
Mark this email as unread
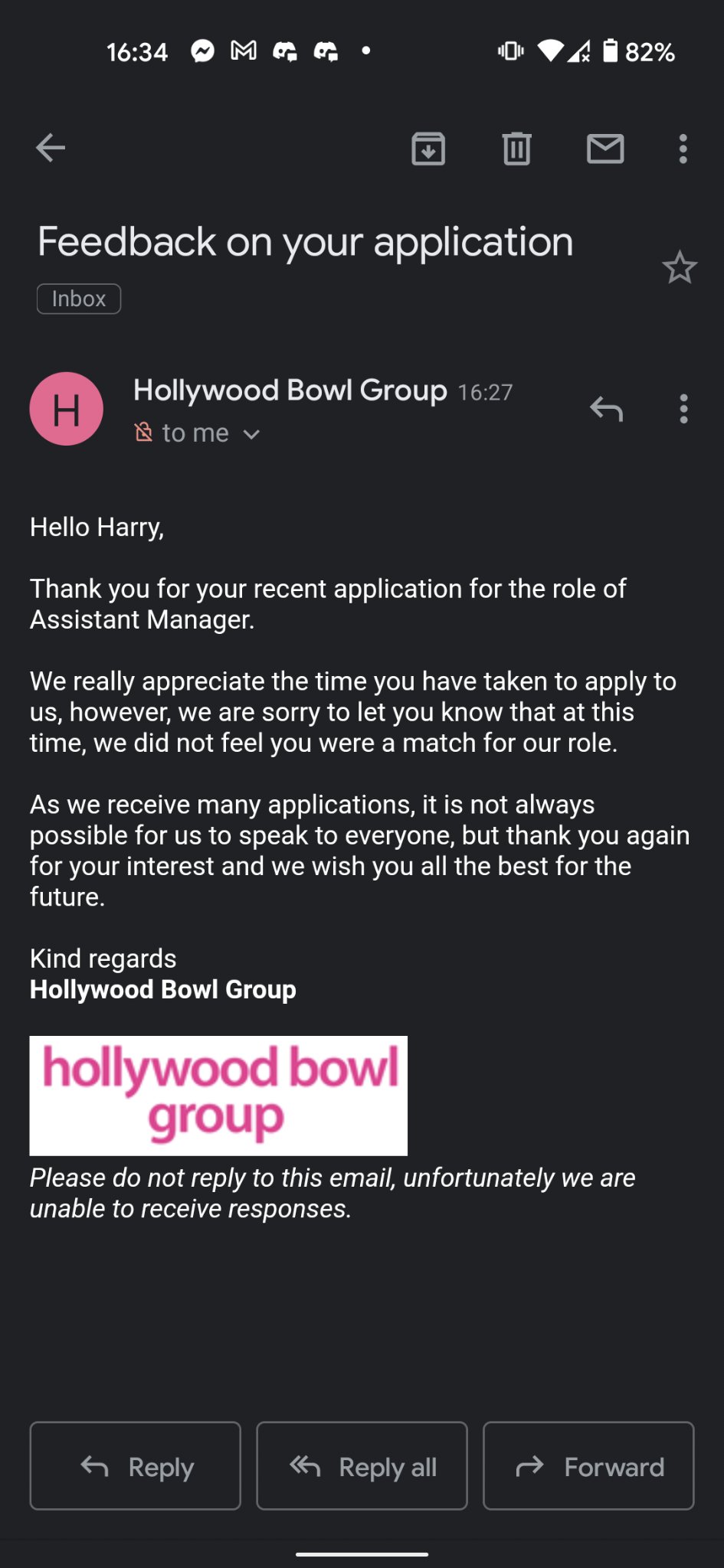[605, 149]
